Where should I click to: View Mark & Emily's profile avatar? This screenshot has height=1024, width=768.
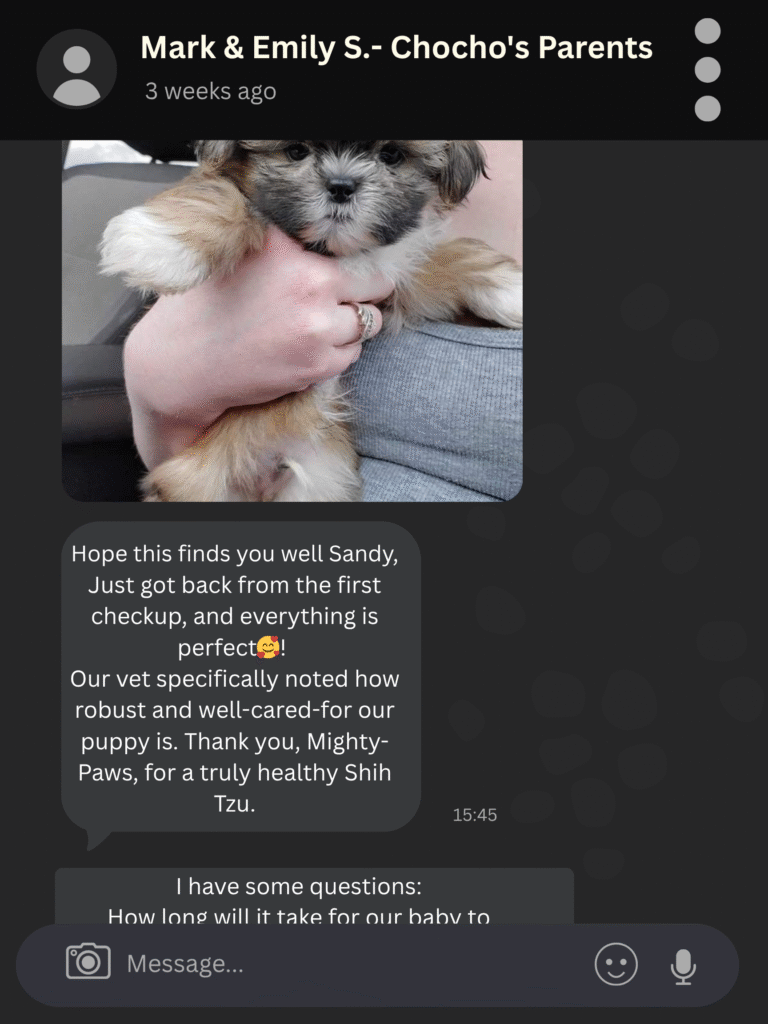click(77, 69)
